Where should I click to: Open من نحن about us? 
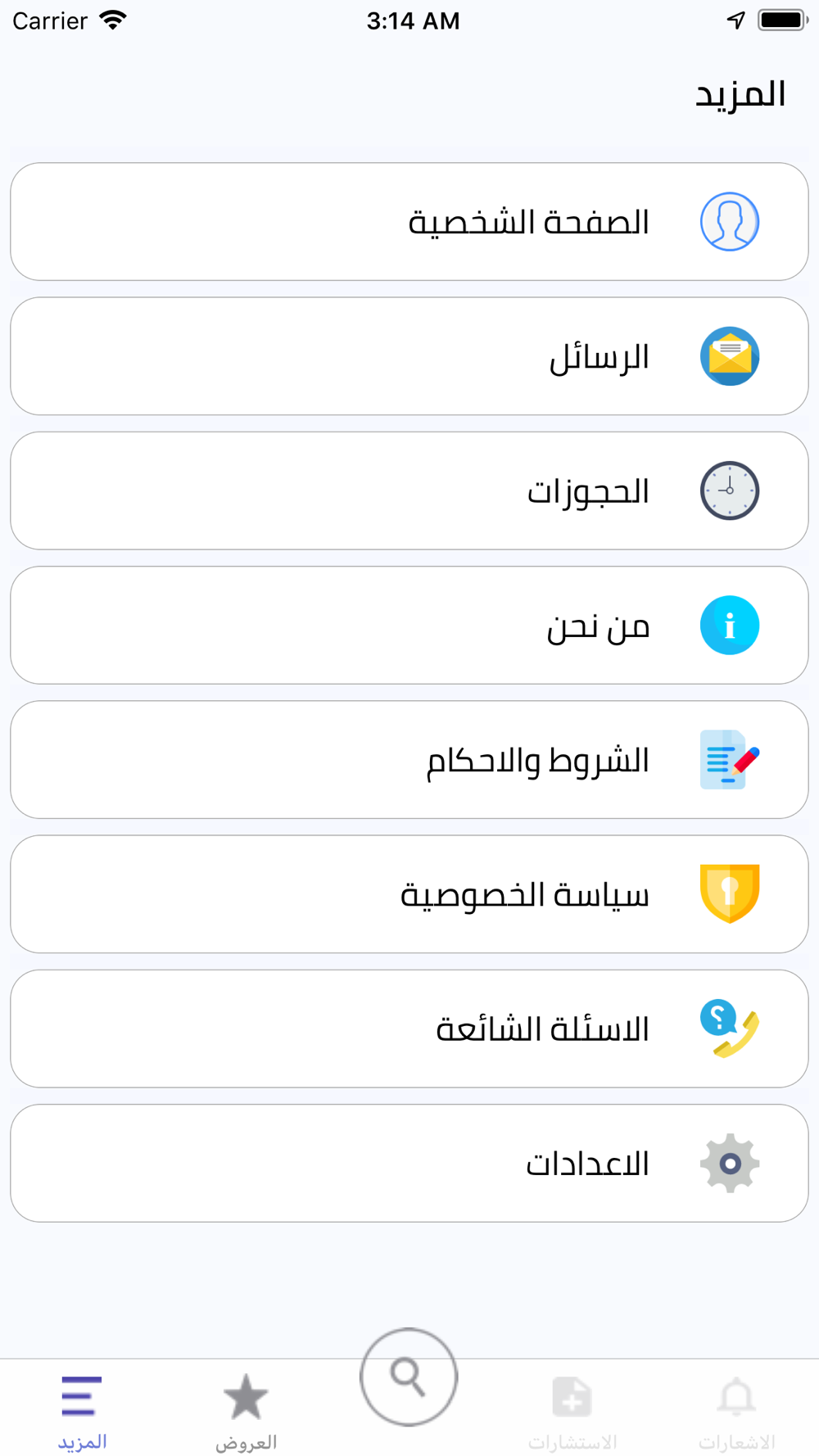tap(409, 625)
